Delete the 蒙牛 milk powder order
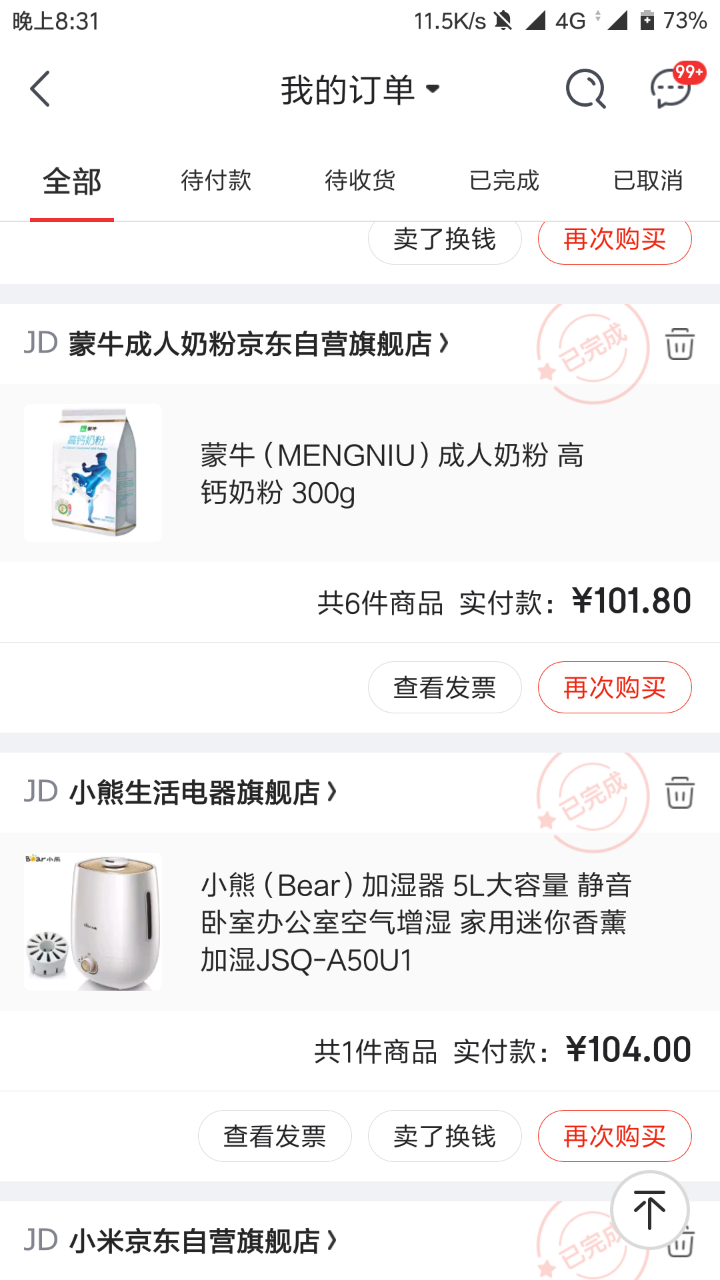The height and width of the screenshot is (1280, 720). (680, 344)
